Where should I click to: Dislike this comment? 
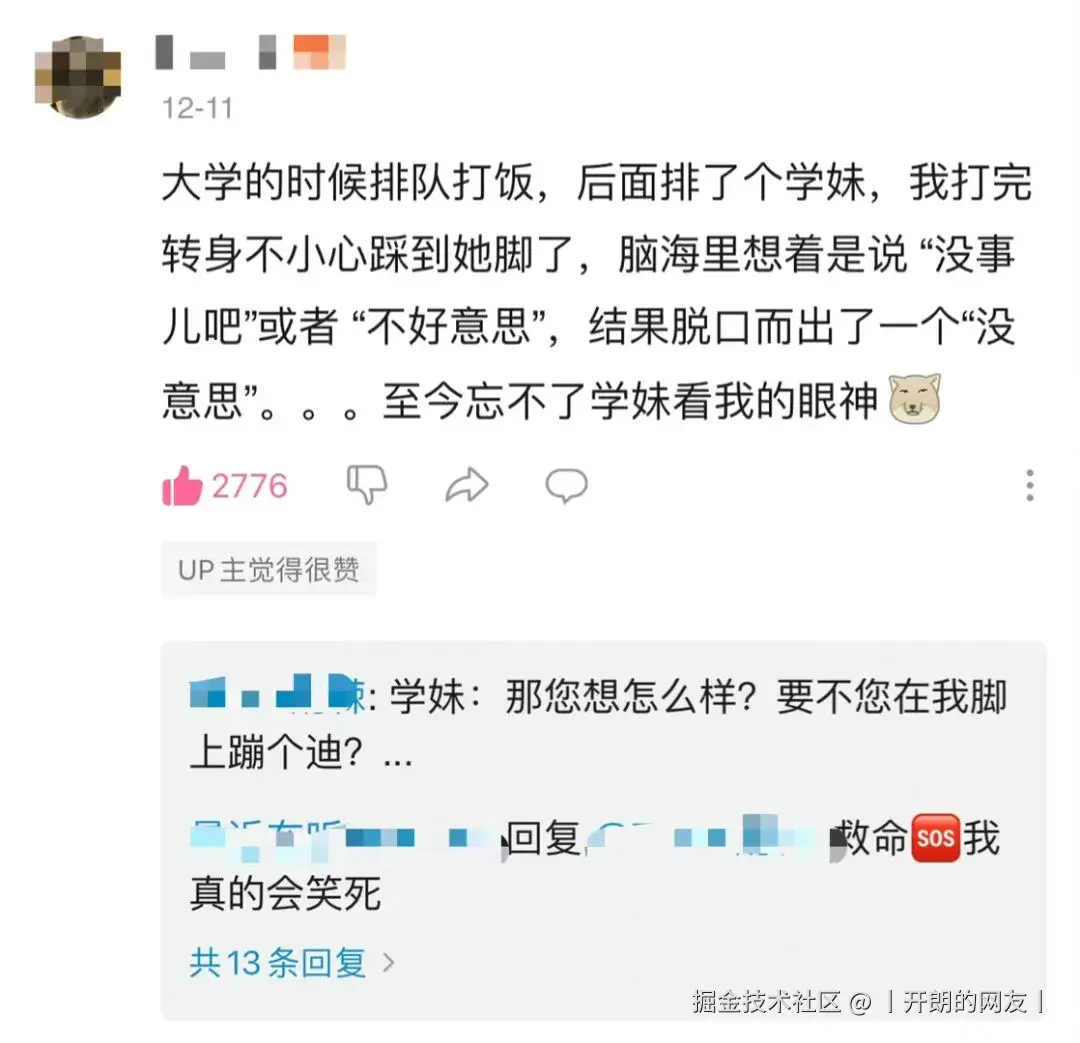366,486
